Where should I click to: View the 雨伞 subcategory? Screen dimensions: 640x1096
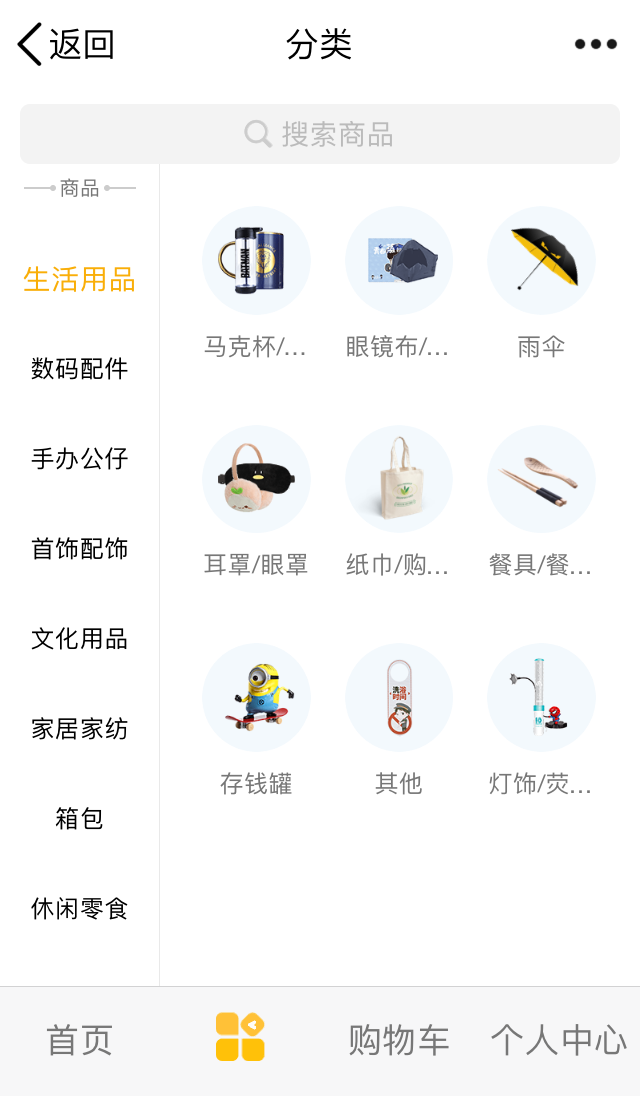click(x=541, y=283)
